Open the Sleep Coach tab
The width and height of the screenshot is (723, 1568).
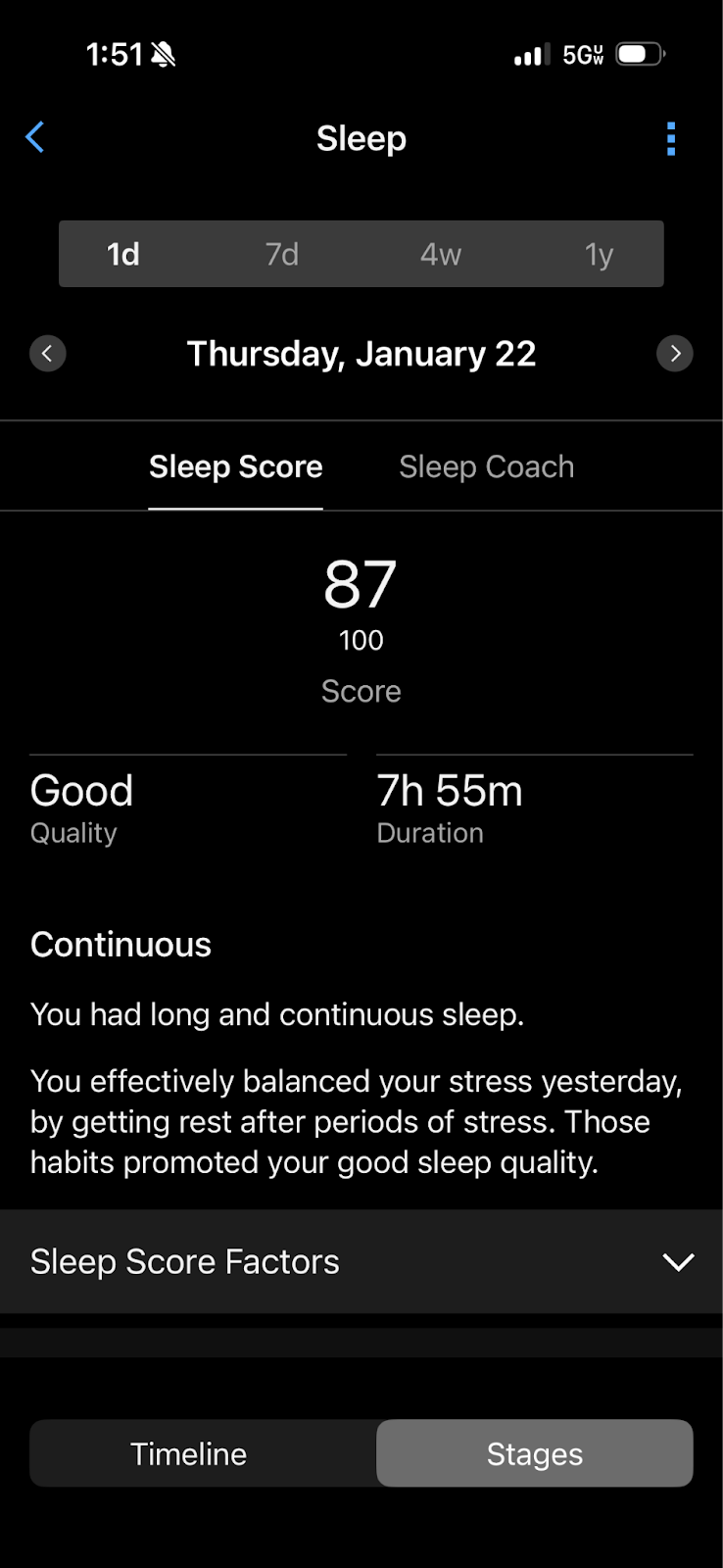tap(486, 466)
